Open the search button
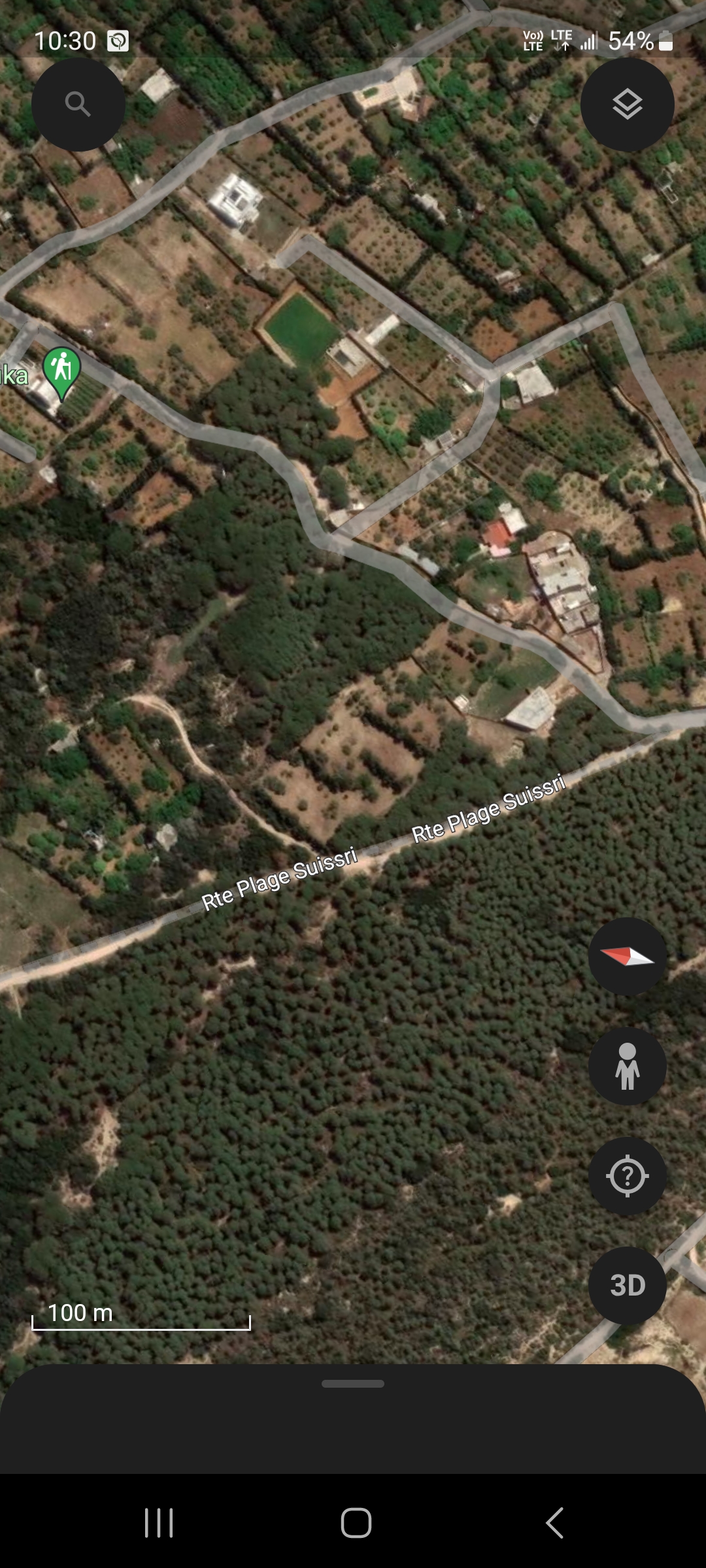706x1568 pixels. [78, 105]
